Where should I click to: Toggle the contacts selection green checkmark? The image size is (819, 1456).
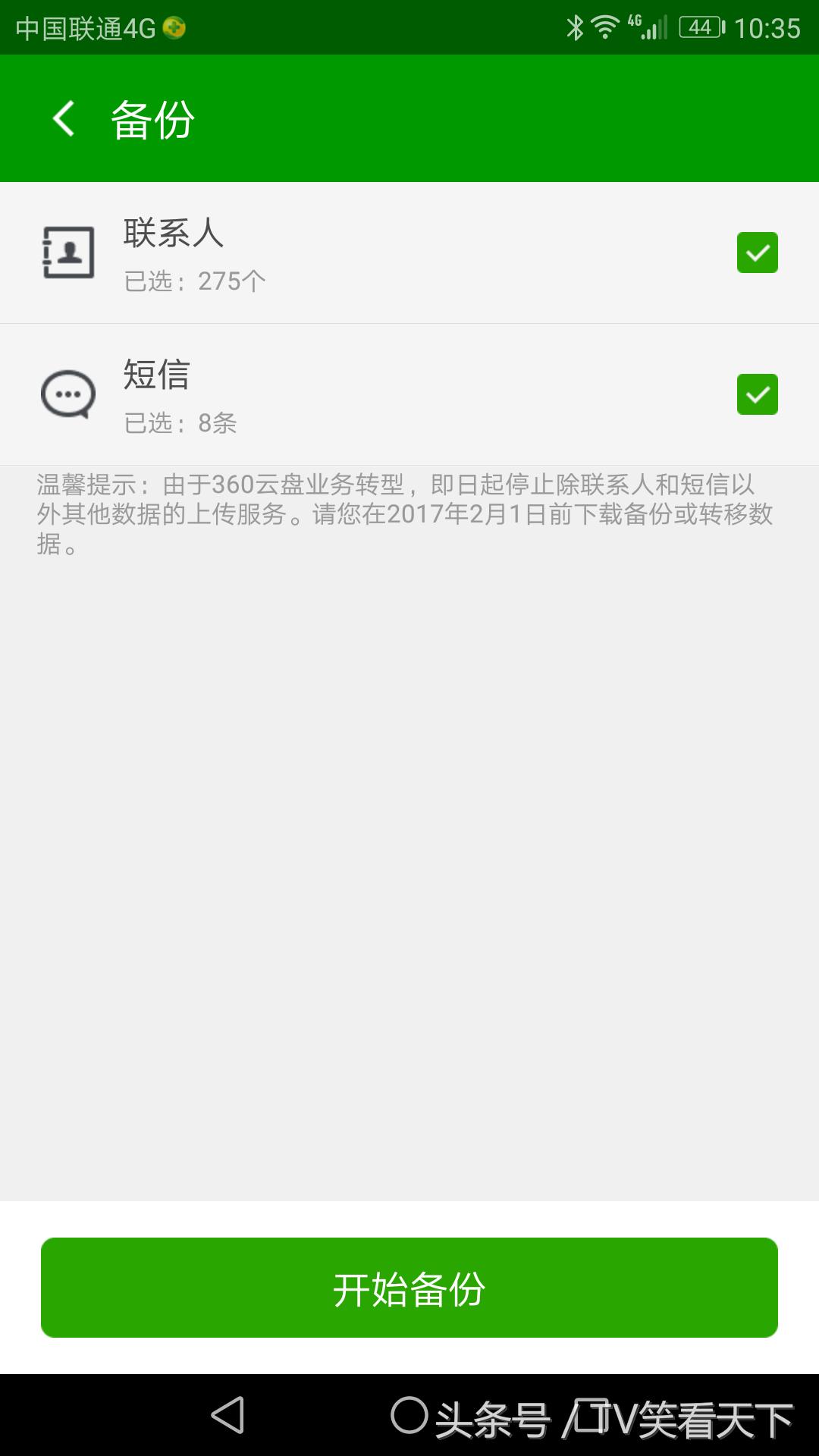click(757, 253)
